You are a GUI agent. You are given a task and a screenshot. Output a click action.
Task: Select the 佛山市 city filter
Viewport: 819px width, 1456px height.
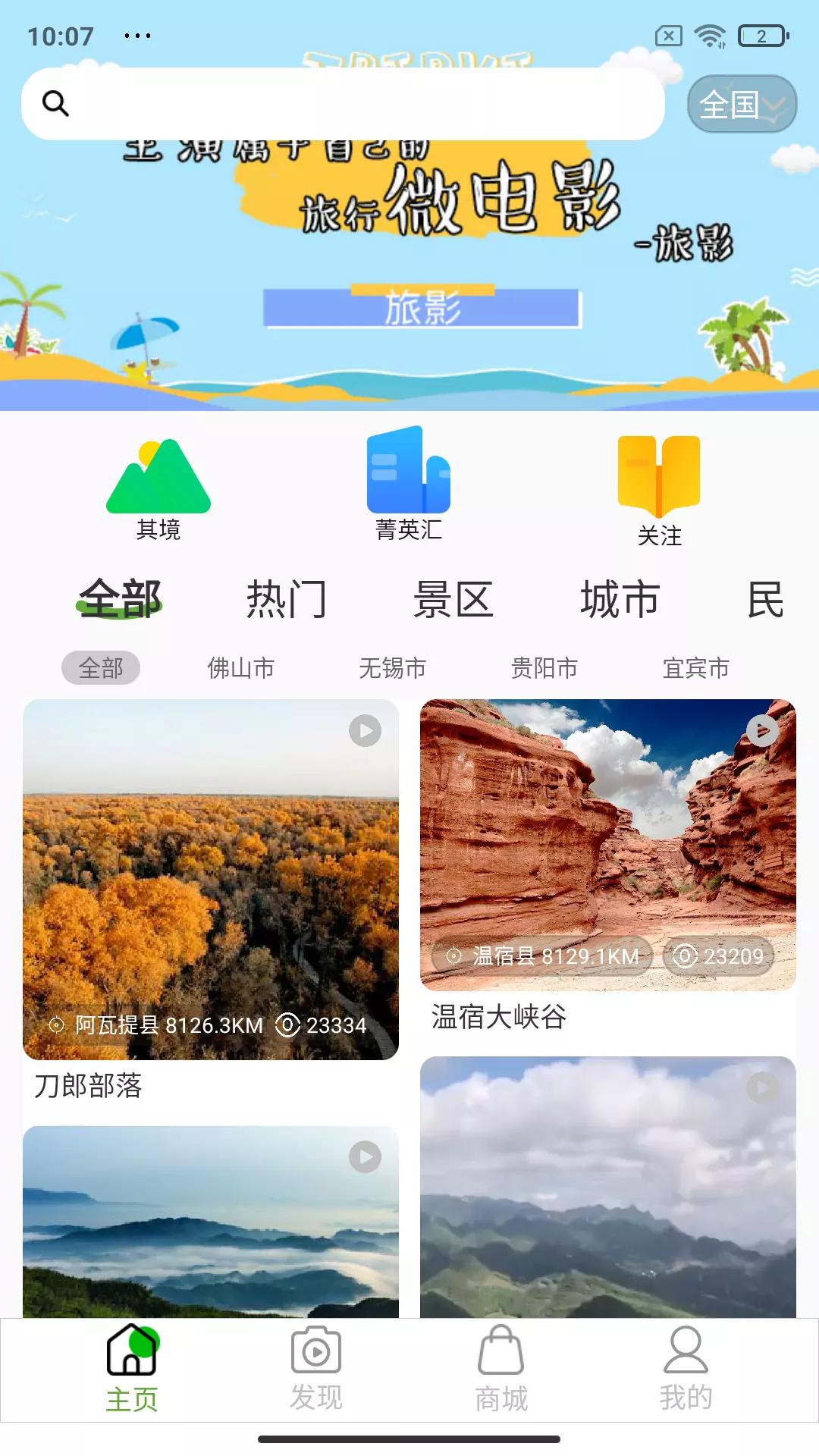(241, 668)
